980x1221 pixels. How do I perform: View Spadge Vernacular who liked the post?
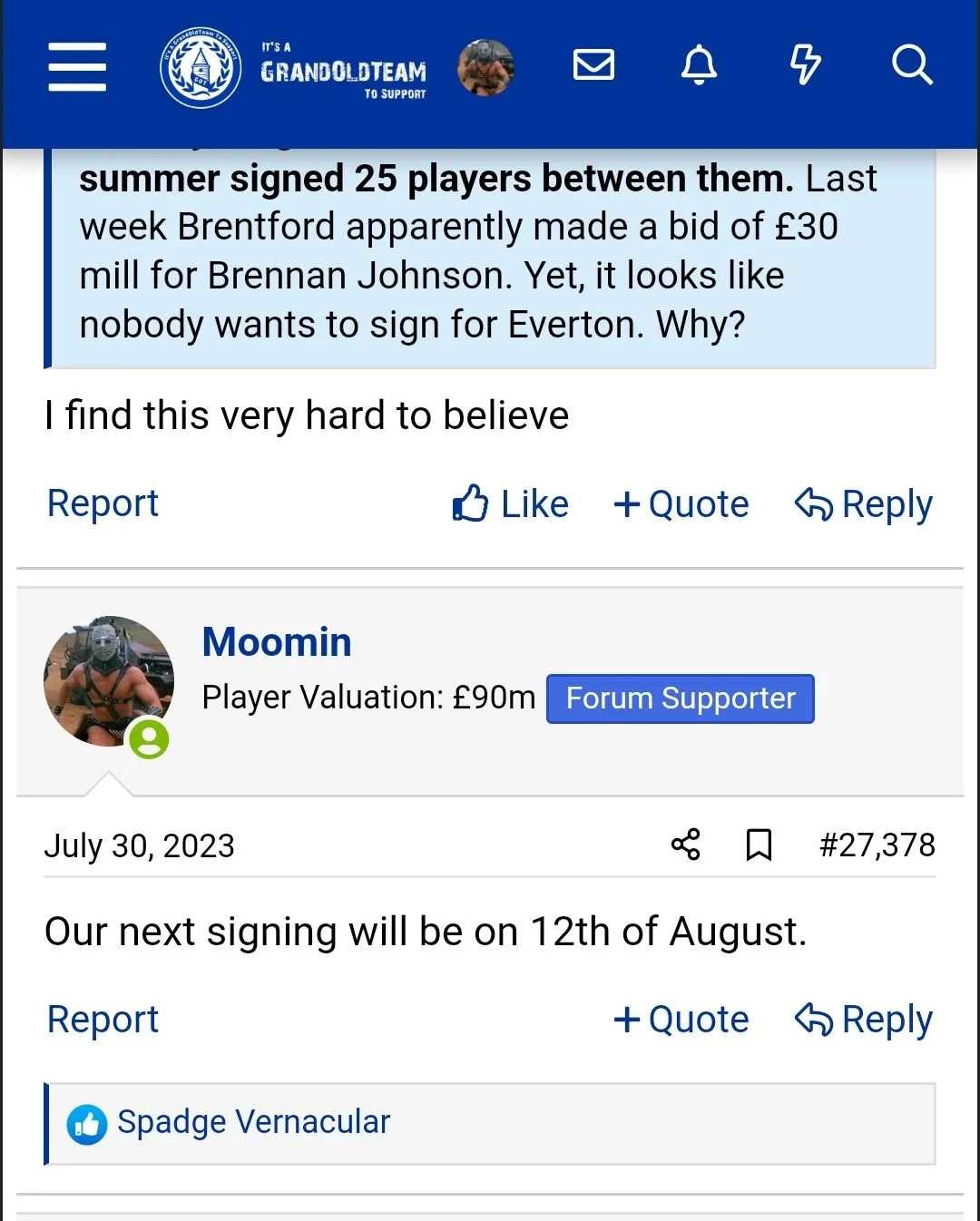(x=253, y=1122)
